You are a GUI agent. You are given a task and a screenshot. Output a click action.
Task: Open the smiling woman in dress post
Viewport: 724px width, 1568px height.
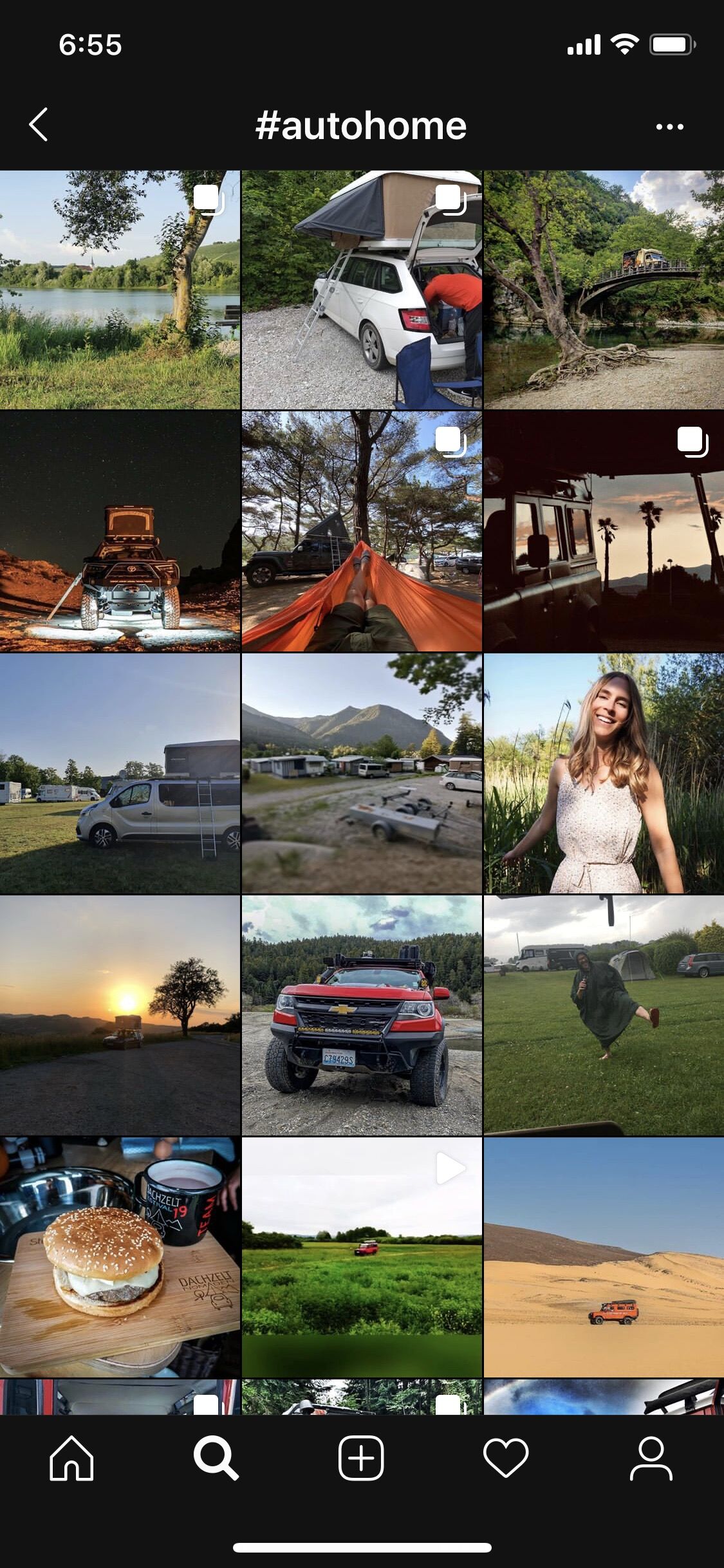604,773
